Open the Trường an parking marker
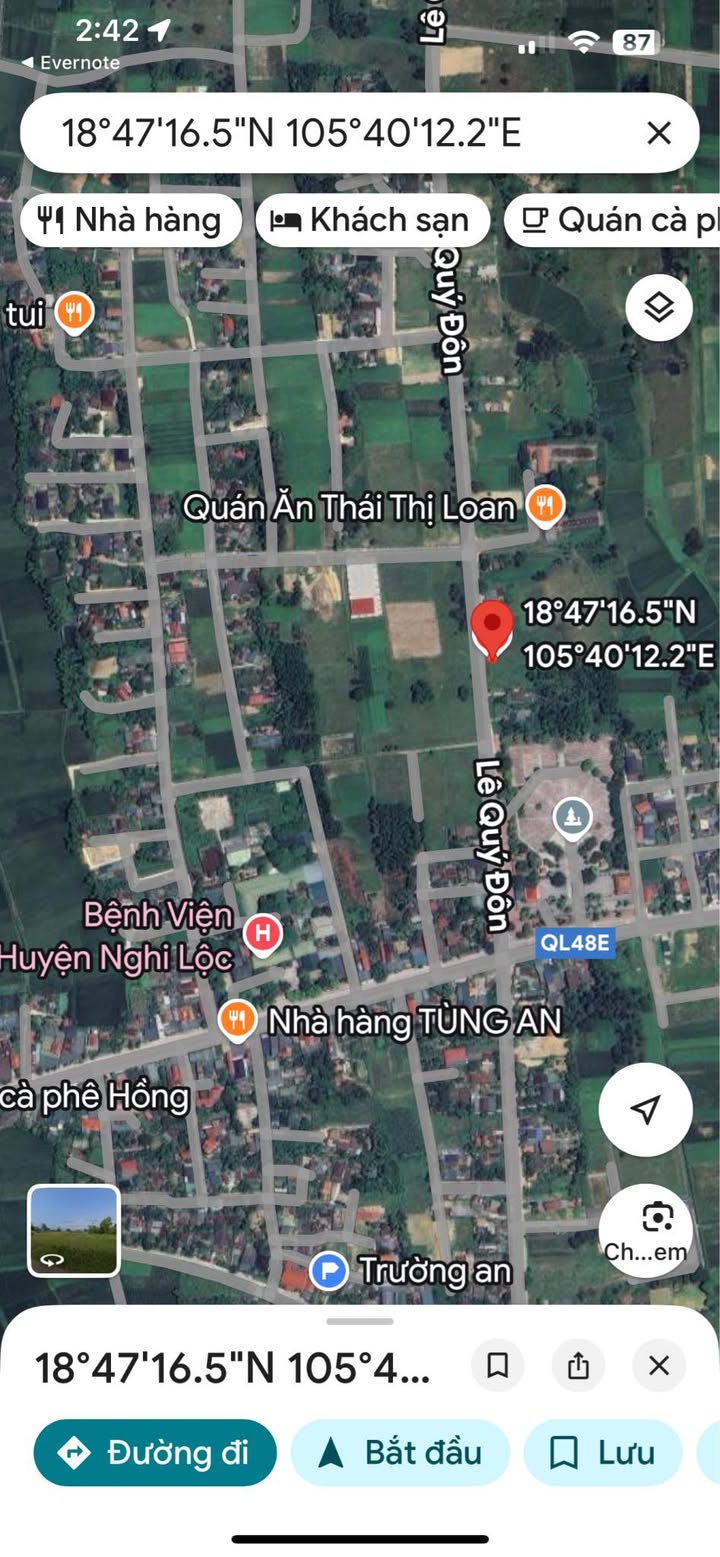720x1557 pixels. tap(328, 1271)
